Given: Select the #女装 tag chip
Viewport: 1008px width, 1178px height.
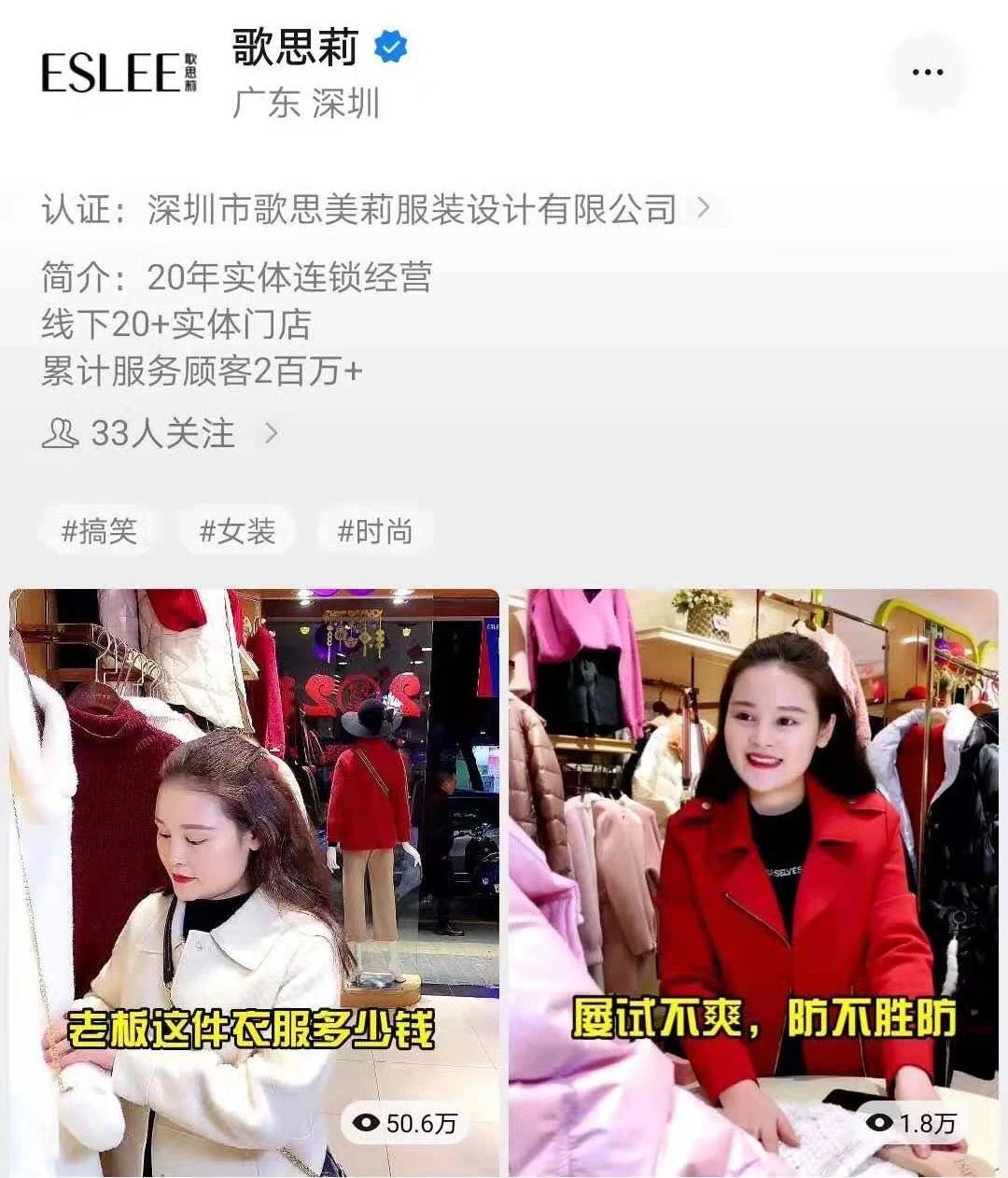Looking at the screenshot, I should pyautogui.click(x=237, y=531).
